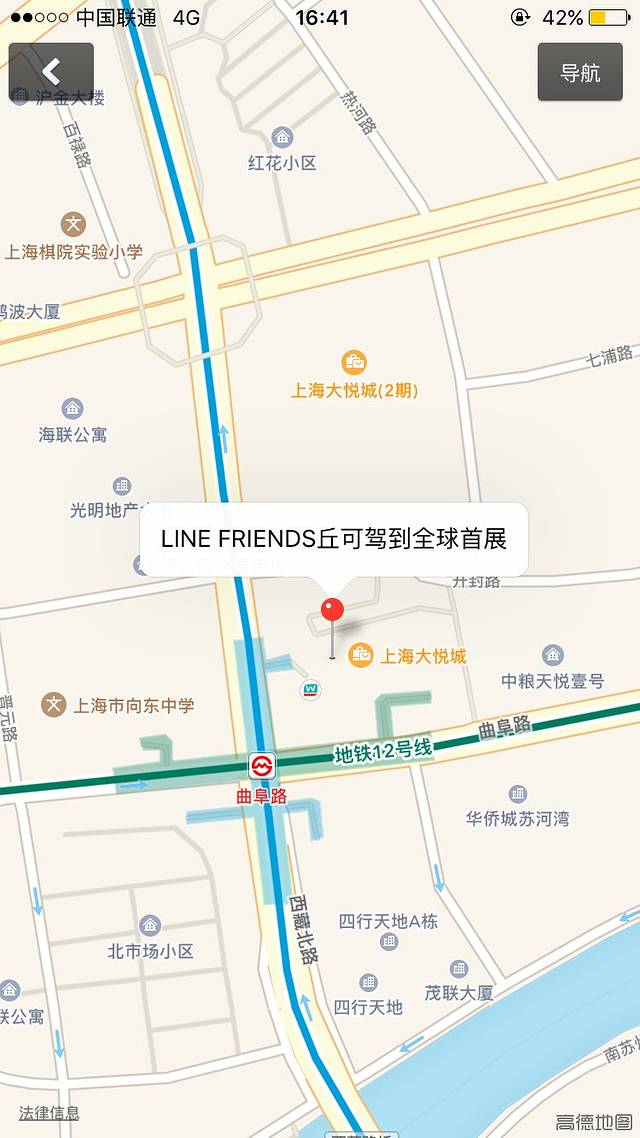The height and width of the screenshot is (1138, 640).
Task: Select the 上海大悦城(2期) map marker
Action: [353, 362]
